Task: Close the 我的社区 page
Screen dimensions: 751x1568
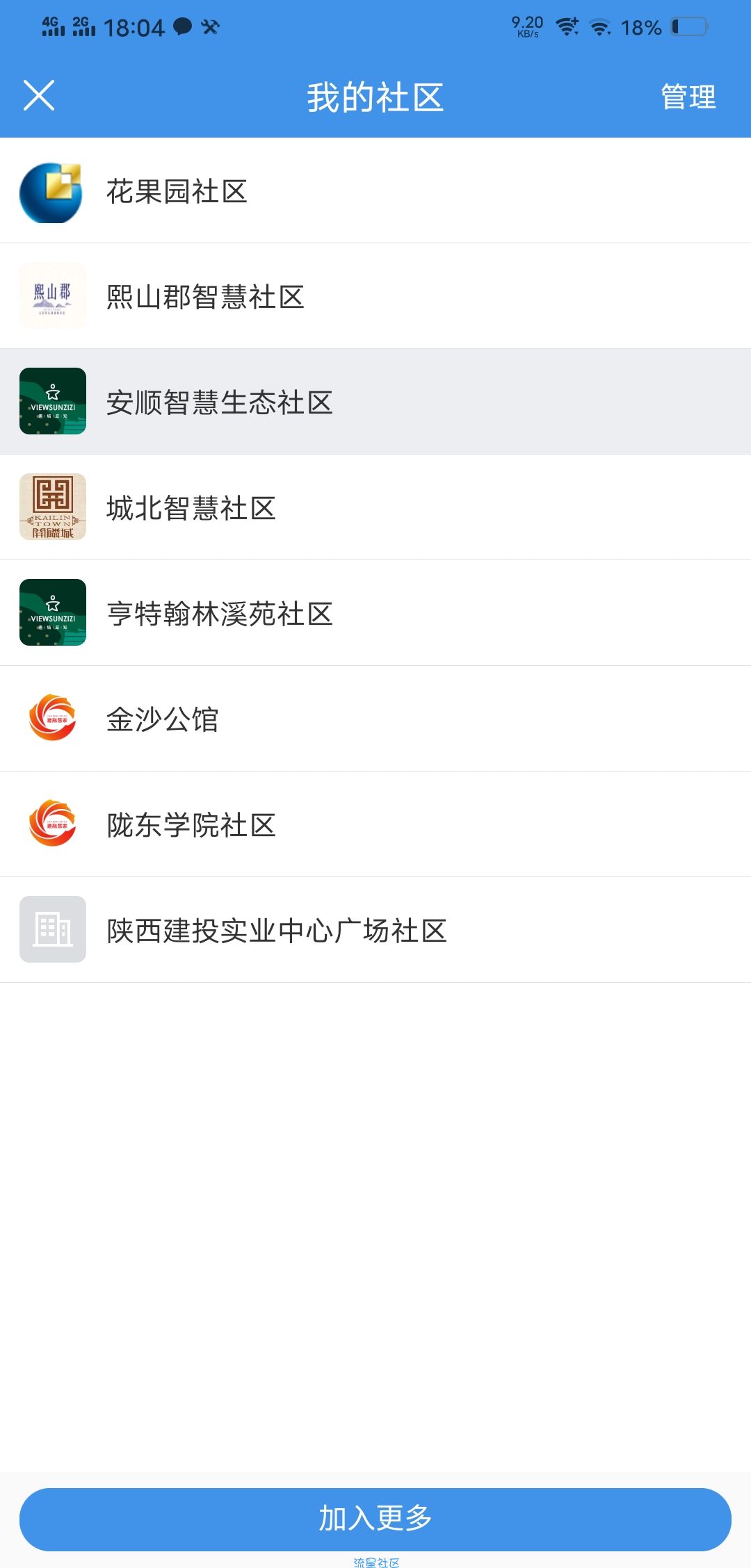Action: point(39,96)
